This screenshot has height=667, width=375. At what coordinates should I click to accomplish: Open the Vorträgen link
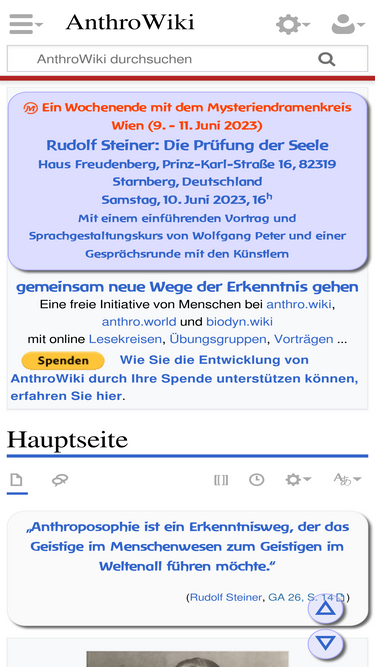(x=304, y=339)
